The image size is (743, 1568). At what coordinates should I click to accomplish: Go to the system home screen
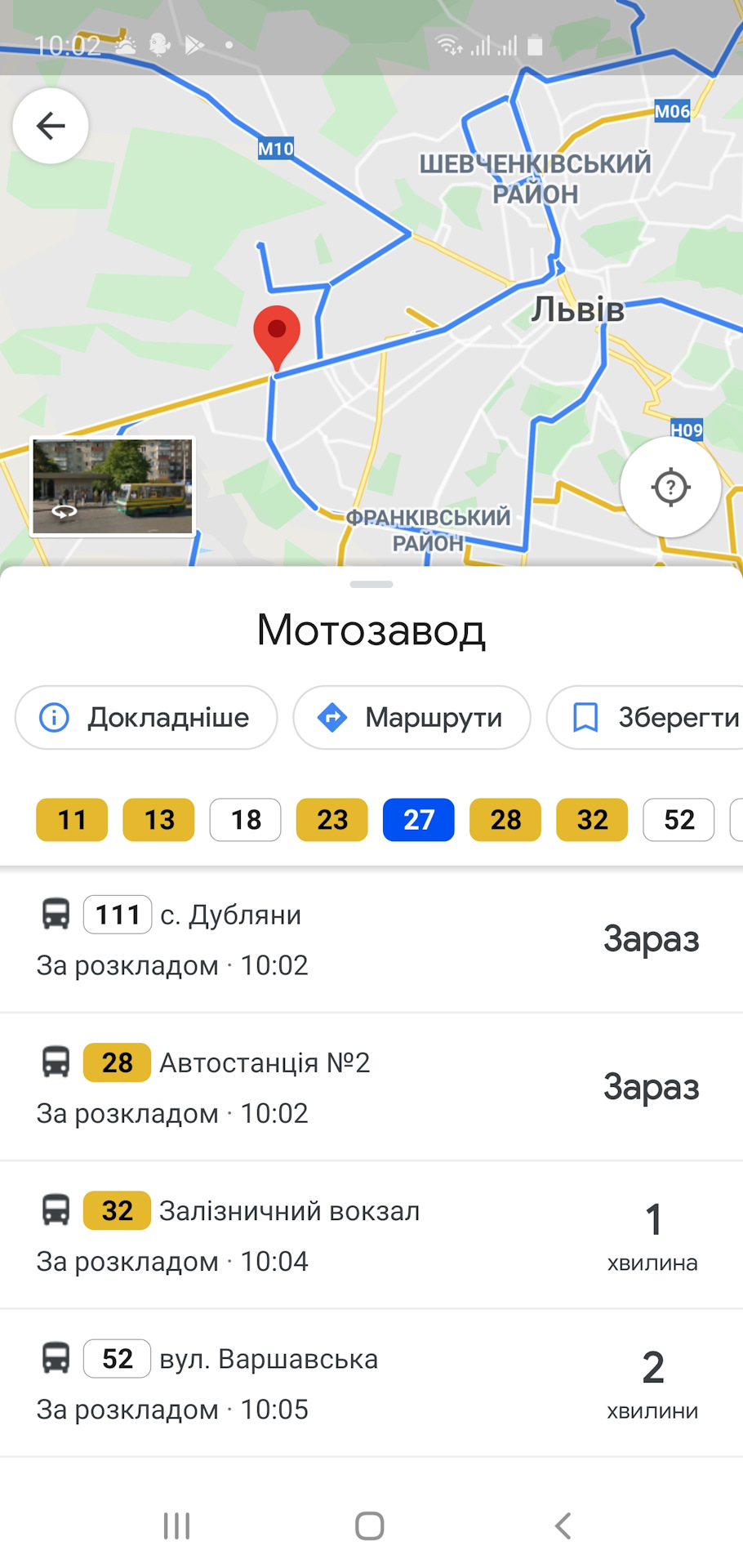tap(370, 1526)
